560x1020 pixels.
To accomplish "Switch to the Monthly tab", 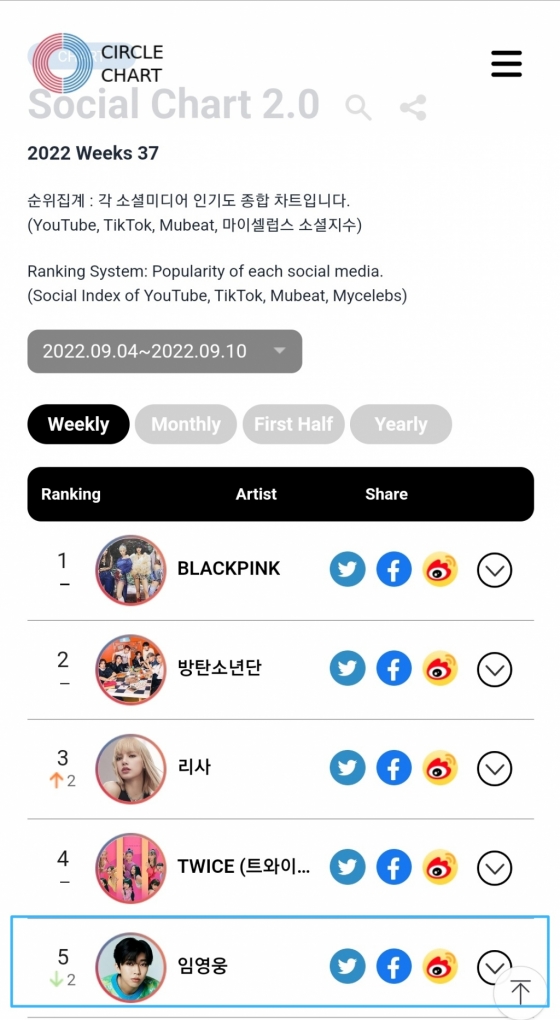I will (186, 424).
